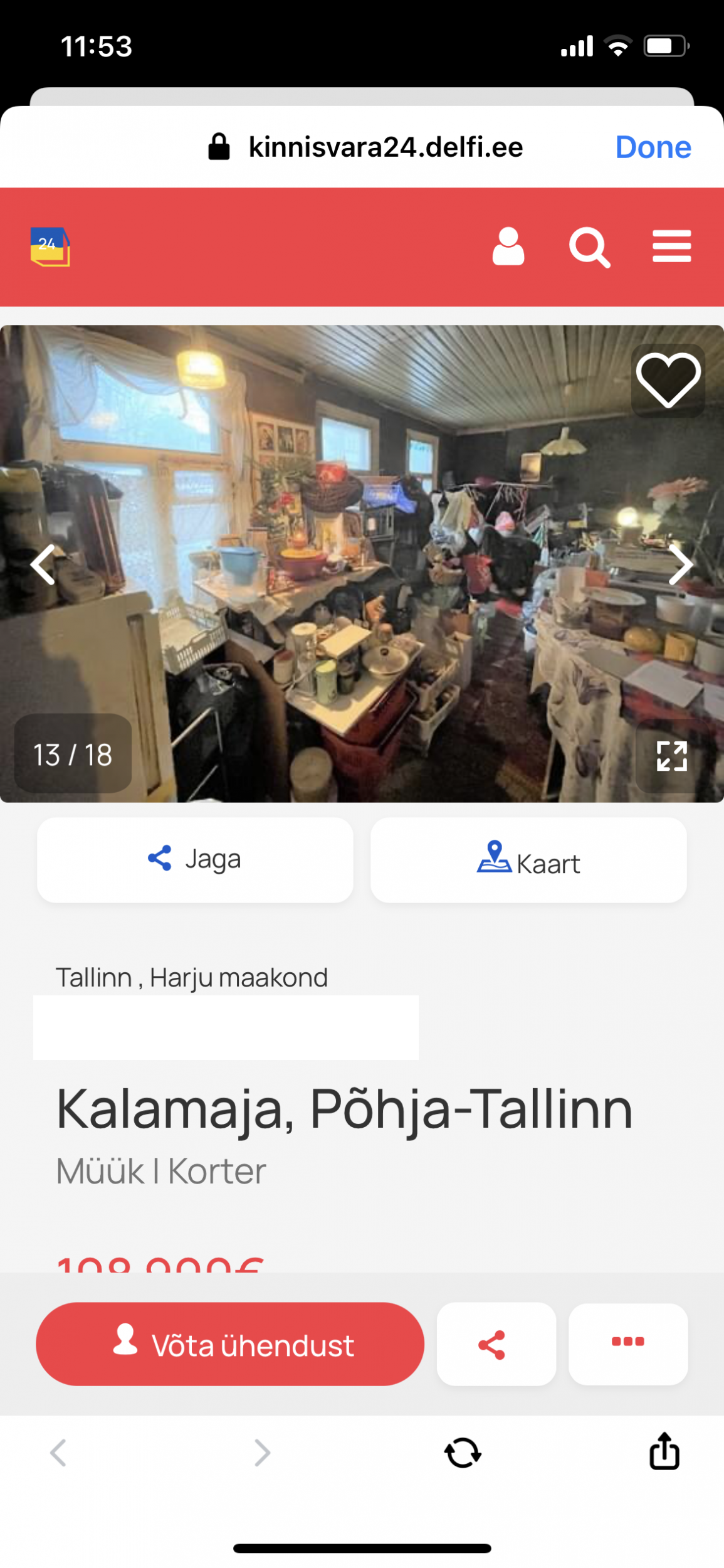Viewport: 724px width, 1568px height.
Task: Tap the Jaga share button
Action: pyautogui.click(x=195, y=859)
